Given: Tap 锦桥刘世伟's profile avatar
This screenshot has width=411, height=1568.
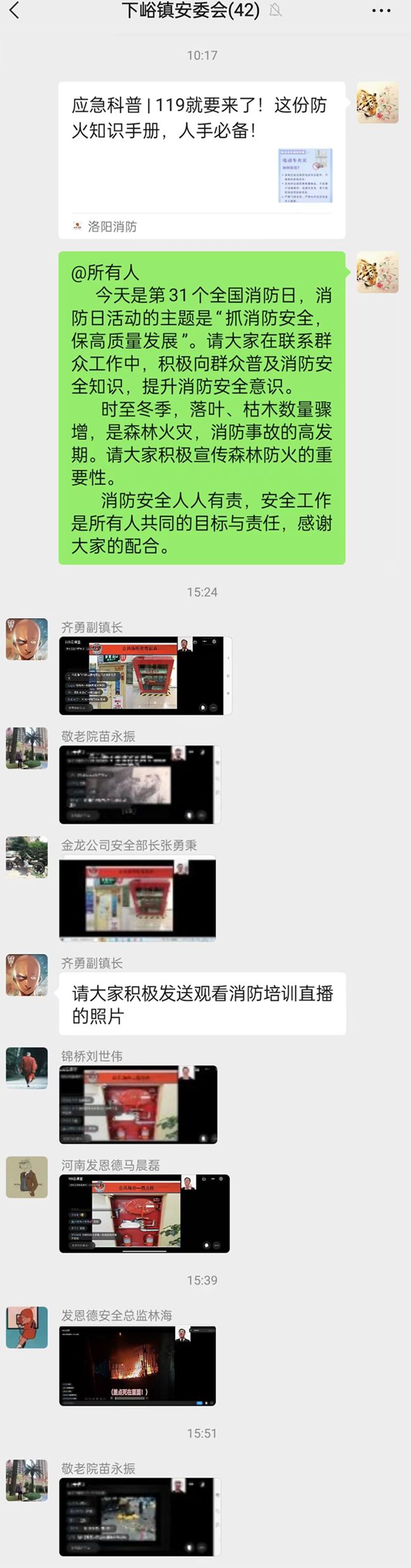Looking at the screenshot, I should [x=27, y=1068].
